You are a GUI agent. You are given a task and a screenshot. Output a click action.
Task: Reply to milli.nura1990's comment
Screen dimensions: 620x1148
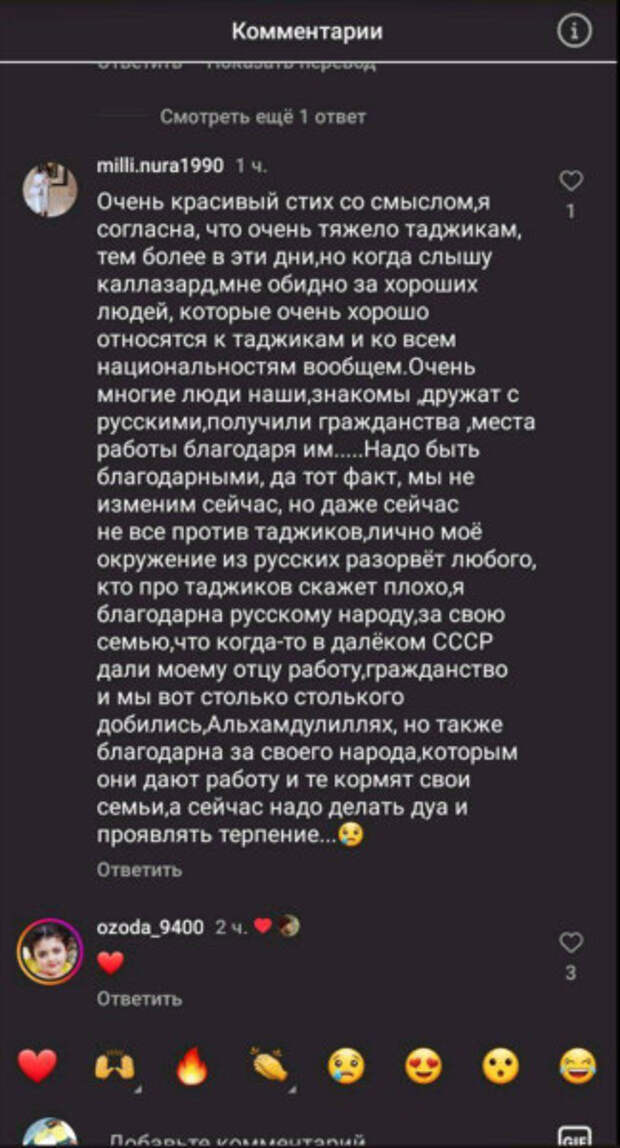(139, 870)
